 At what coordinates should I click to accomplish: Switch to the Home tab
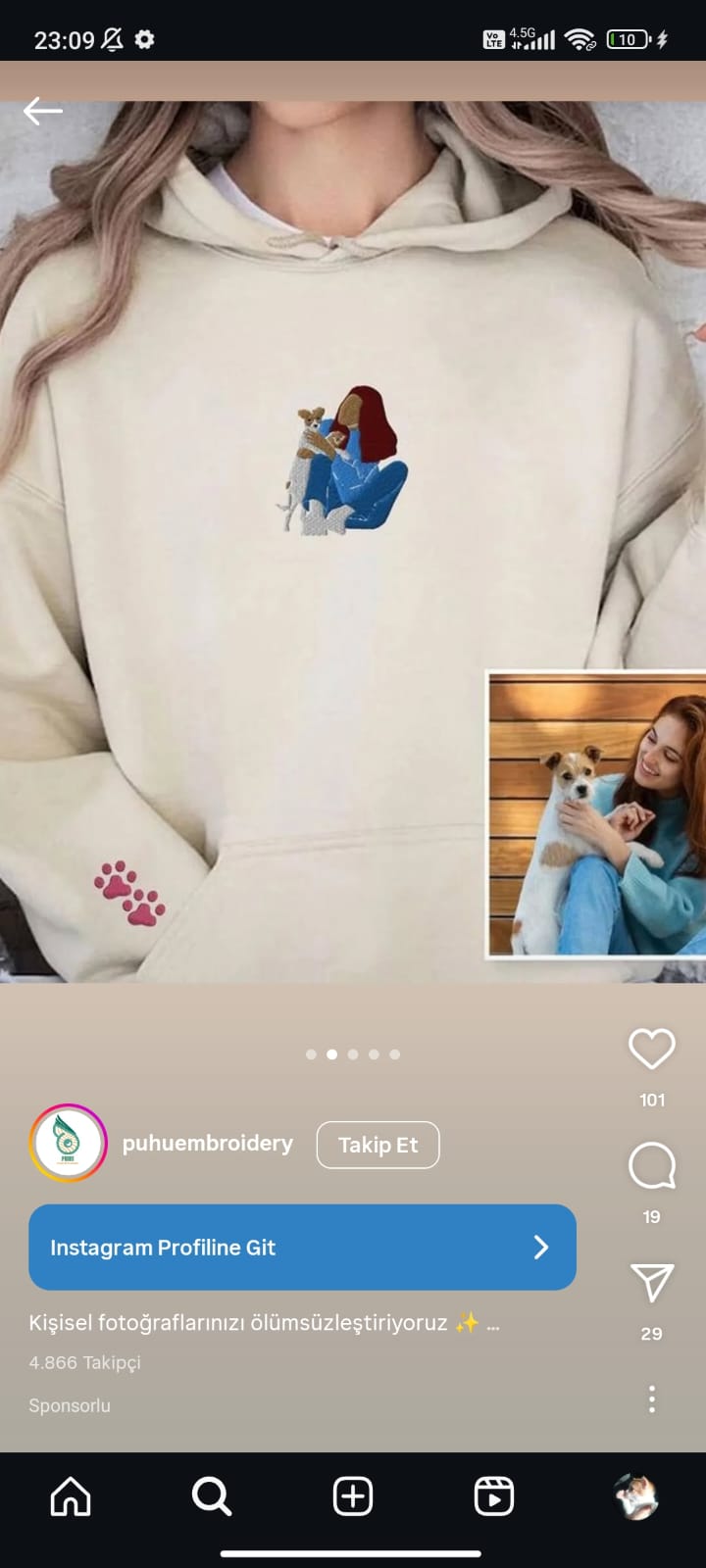coord(71,1496)
